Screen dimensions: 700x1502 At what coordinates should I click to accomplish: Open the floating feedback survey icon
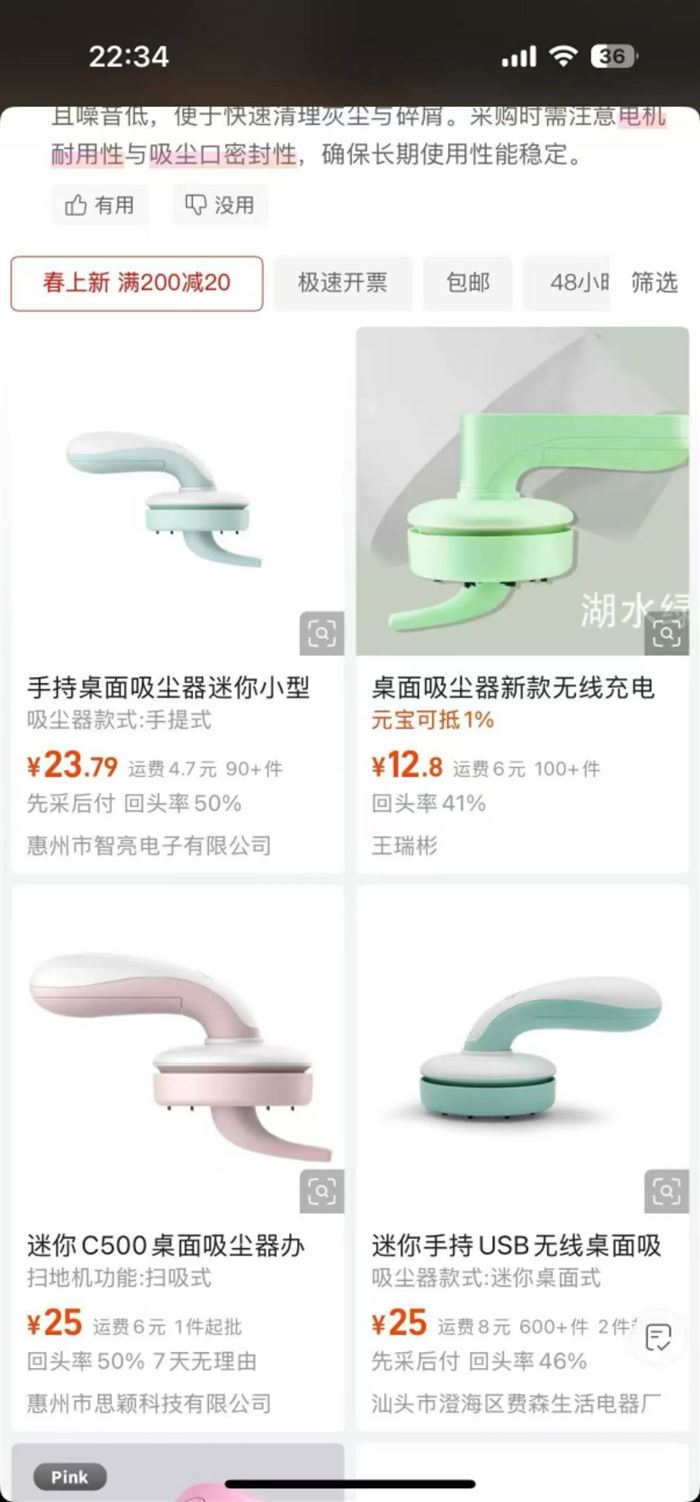pos(658,1338)
